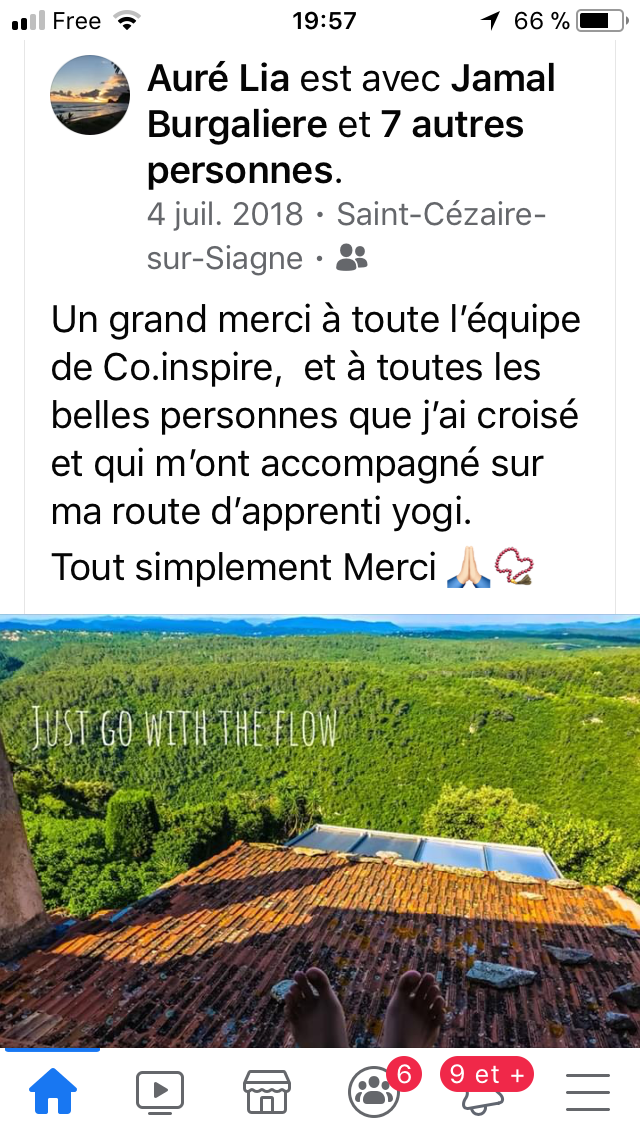This screenshot has height=1136, width=640.
Task: Open Auré Lia's profile name link
Action: [218, 78]
